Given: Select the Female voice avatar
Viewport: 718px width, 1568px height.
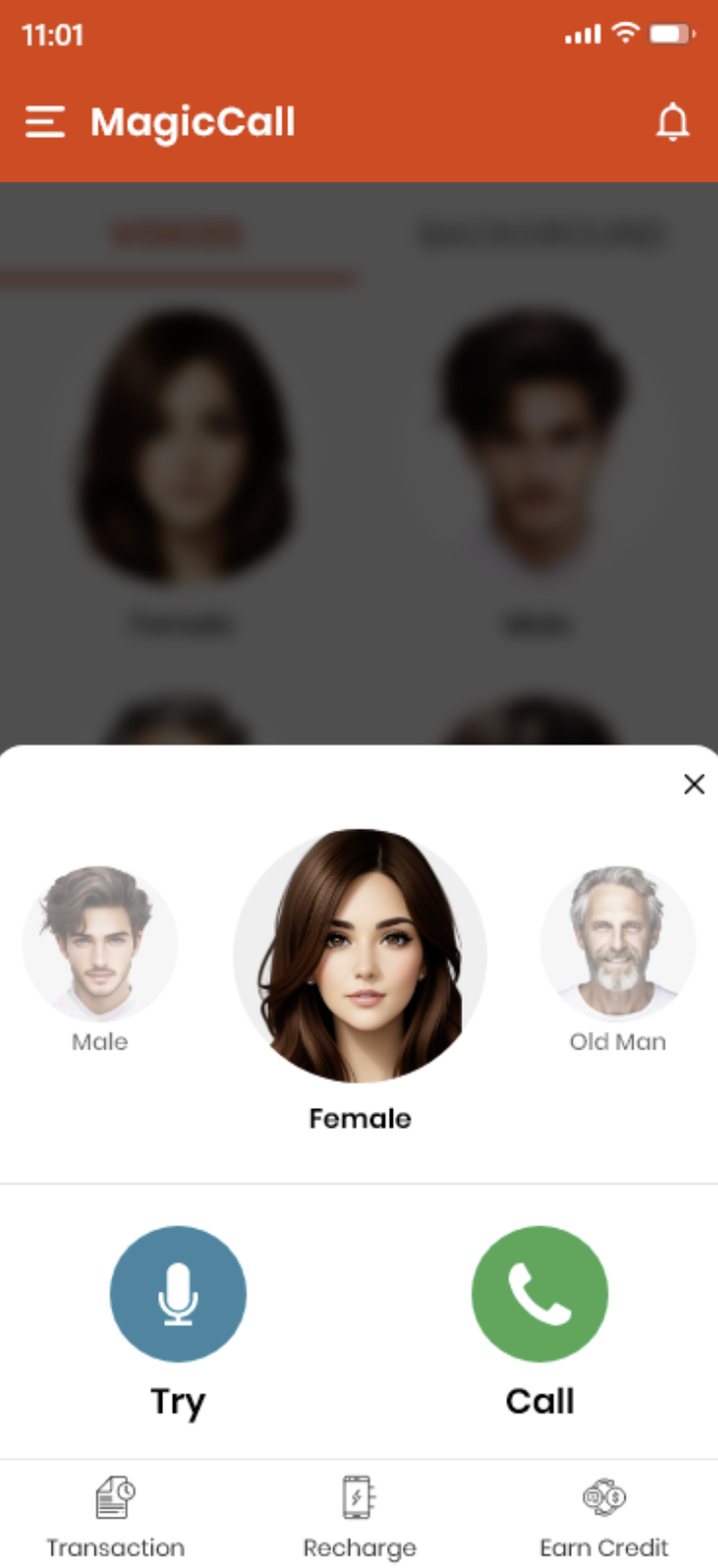Looking at the screenshot, I should click(360, 956).
